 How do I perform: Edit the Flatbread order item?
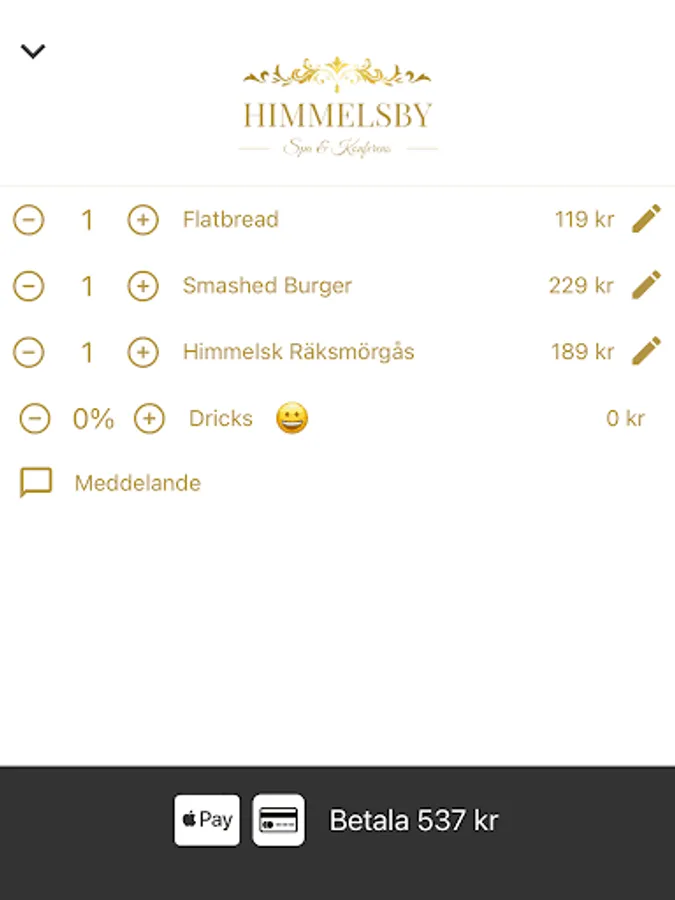click(x=646, y=219)
